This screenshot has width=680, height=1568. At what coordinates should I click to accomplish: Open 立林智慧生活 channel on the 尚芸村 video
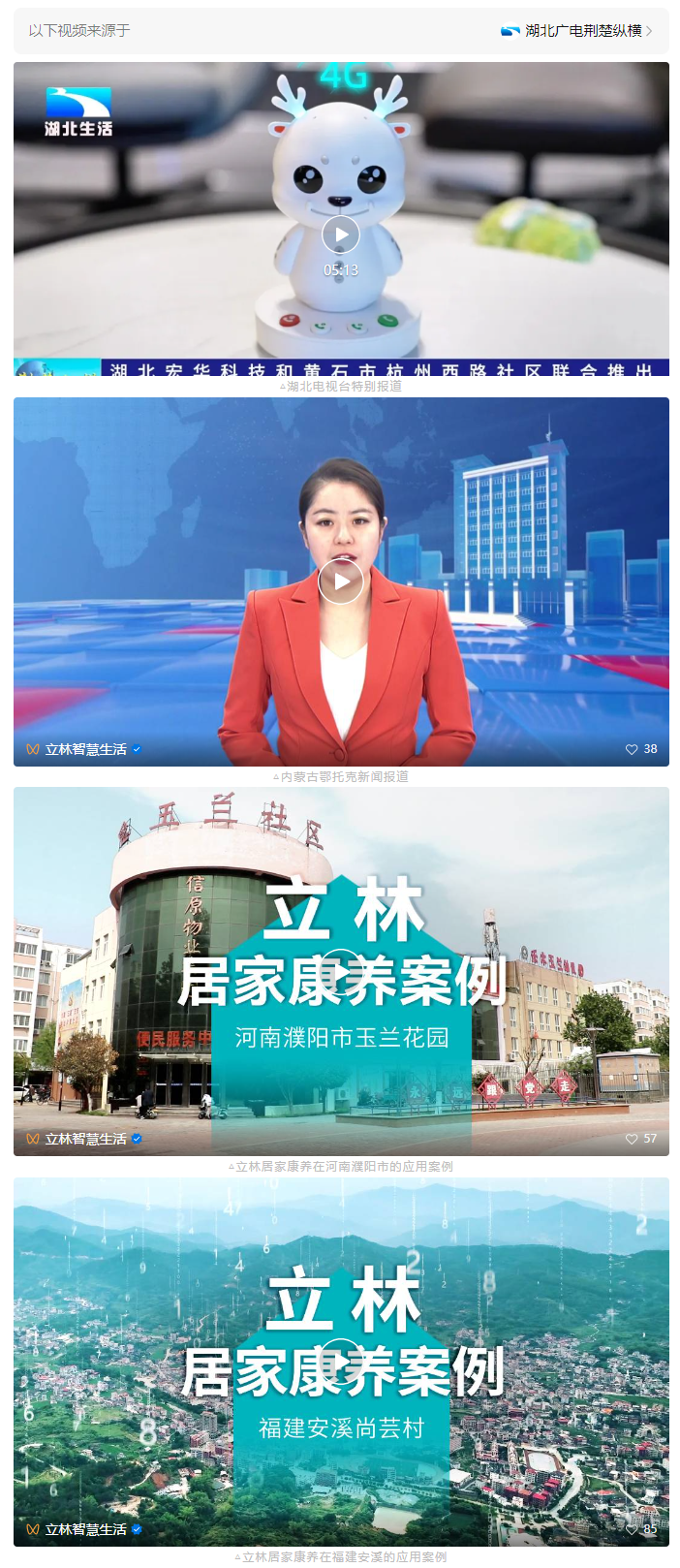pos(85,1529)
